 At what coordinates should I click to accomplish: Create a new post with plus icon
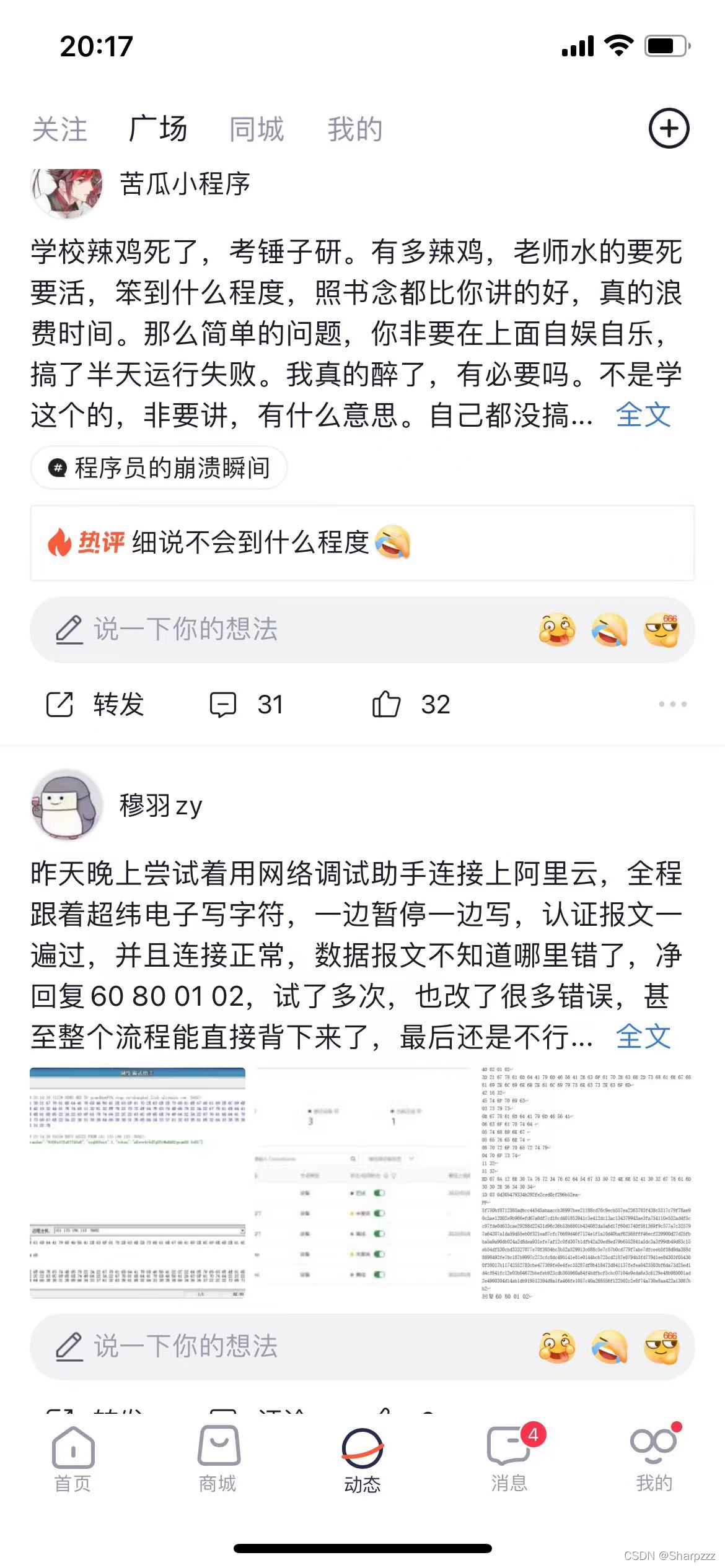[x=669, y=129]
